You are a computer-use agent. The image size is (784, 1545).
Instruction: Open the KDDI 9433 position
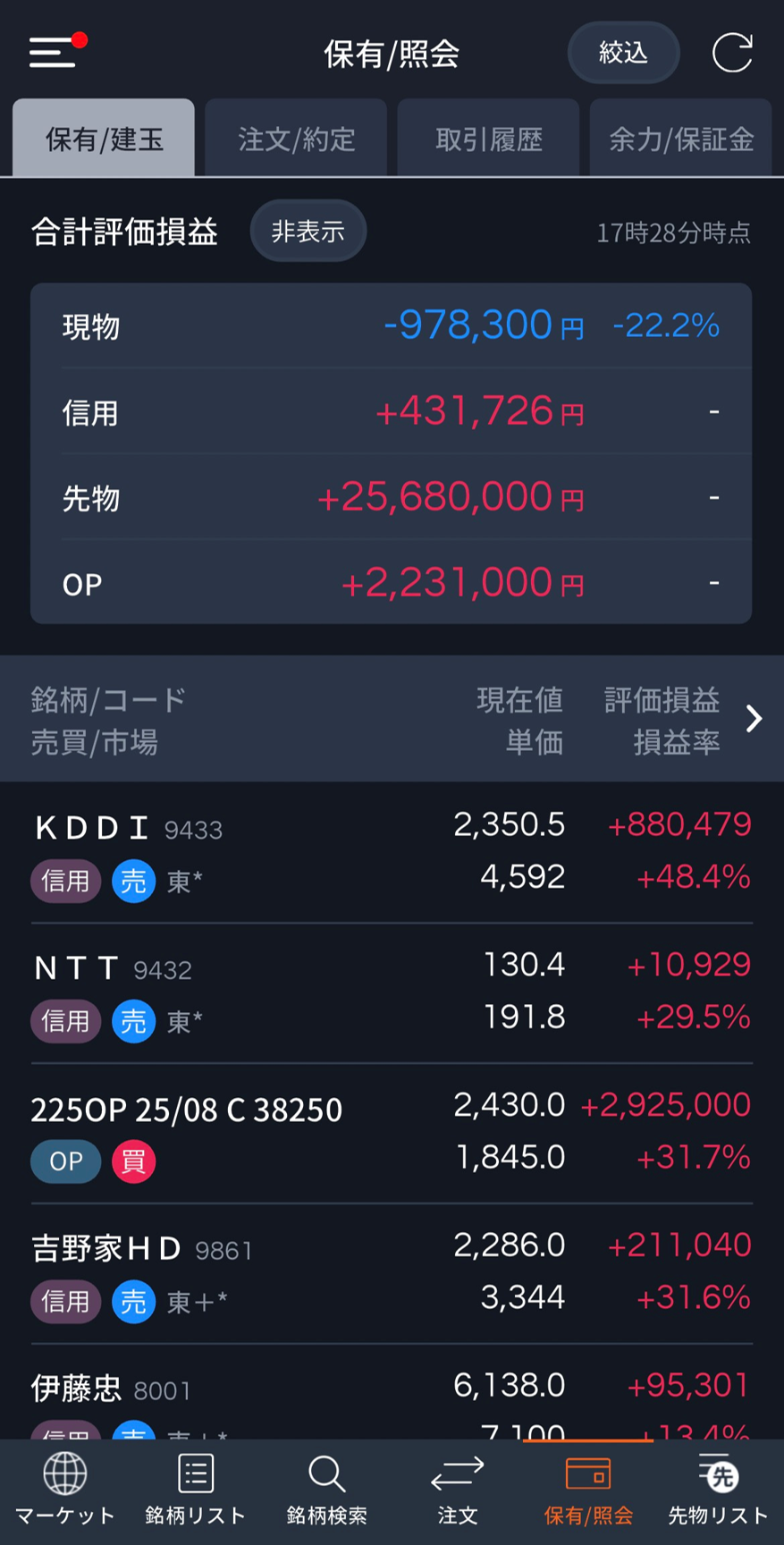[392, 852]
